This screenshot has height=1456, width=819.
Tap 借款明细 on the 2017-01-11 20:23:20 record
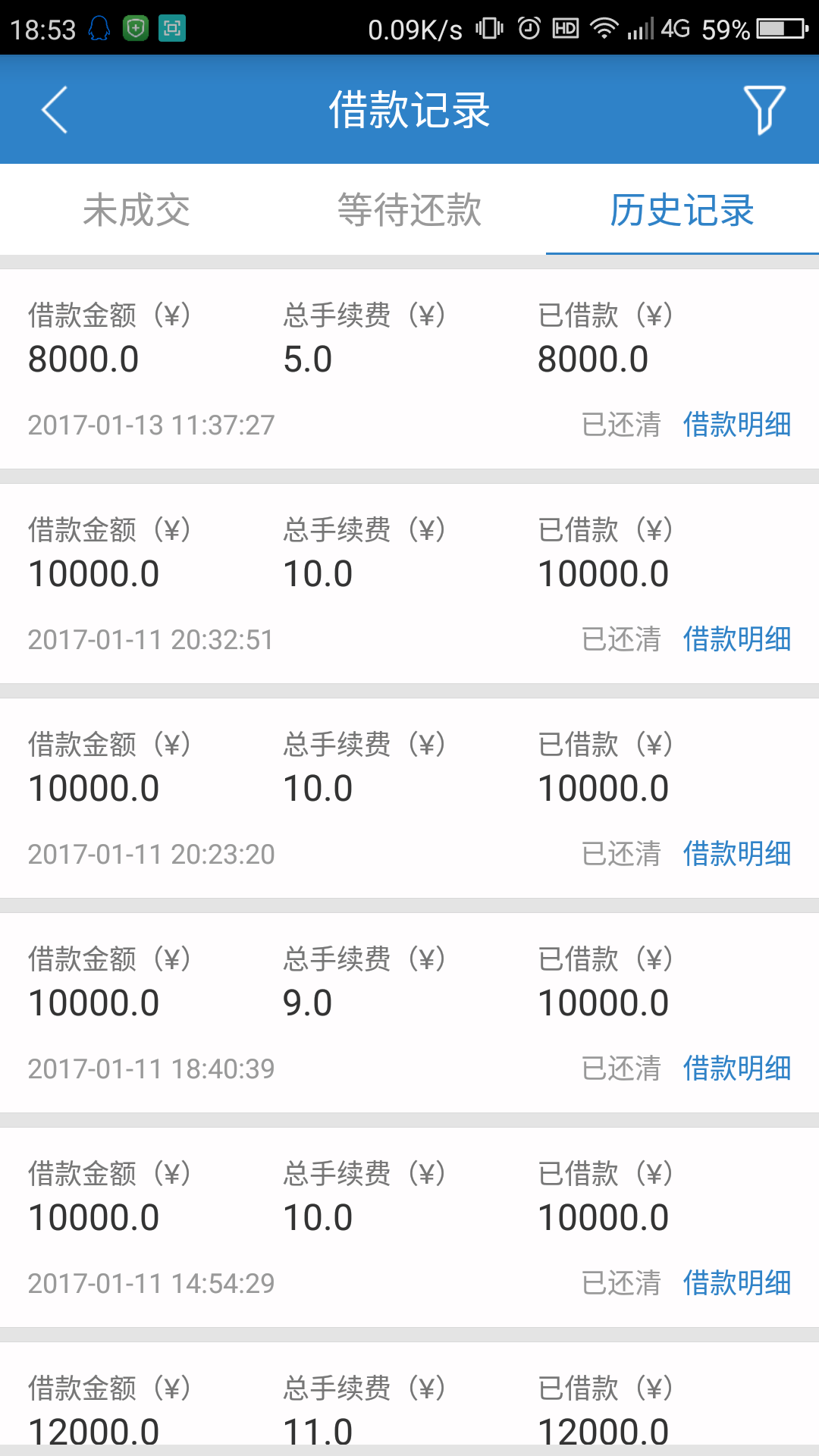click(x=736, y=854)
